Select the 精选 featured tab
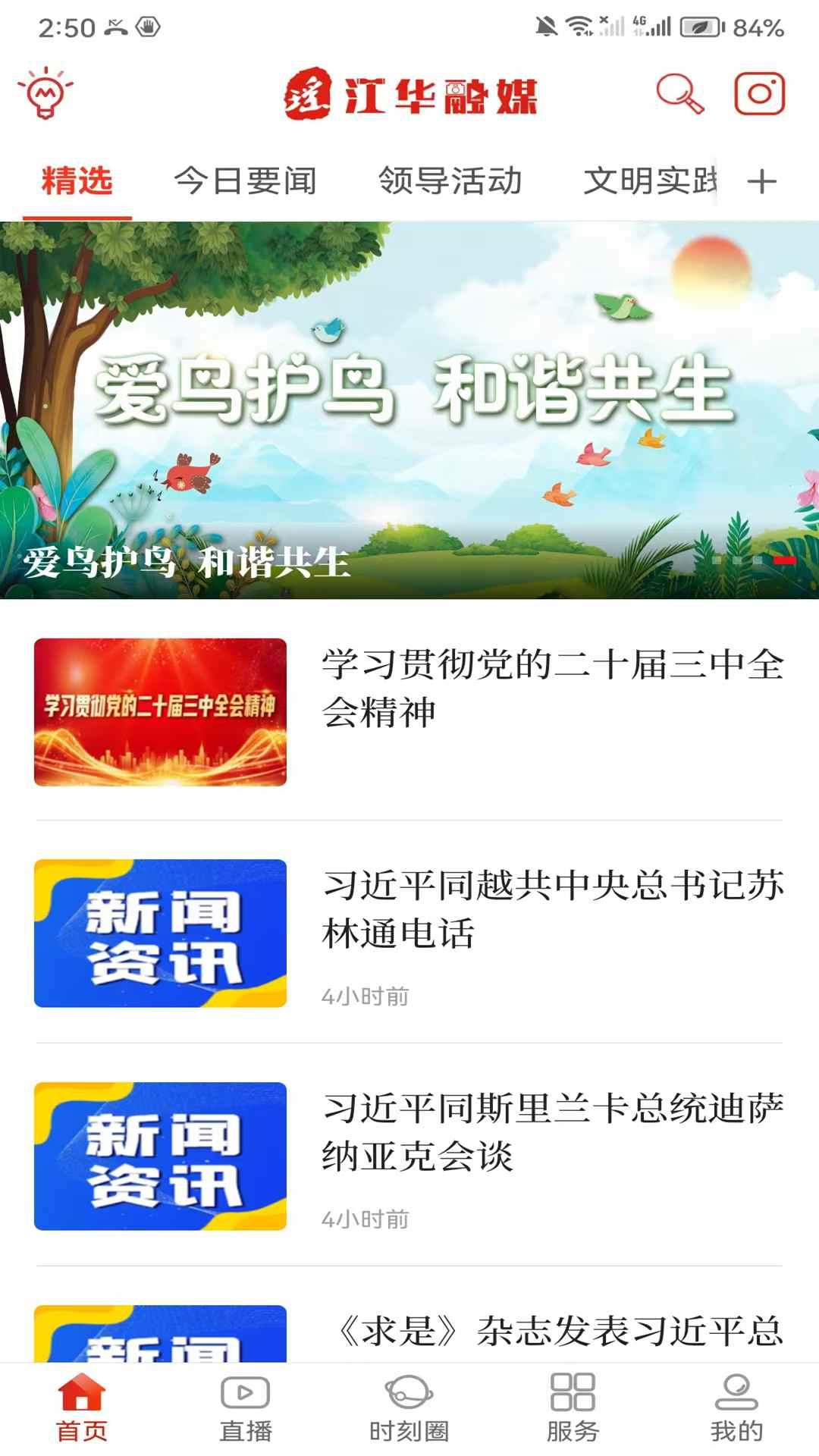The image size is (819, 1456). click(77, 180)
